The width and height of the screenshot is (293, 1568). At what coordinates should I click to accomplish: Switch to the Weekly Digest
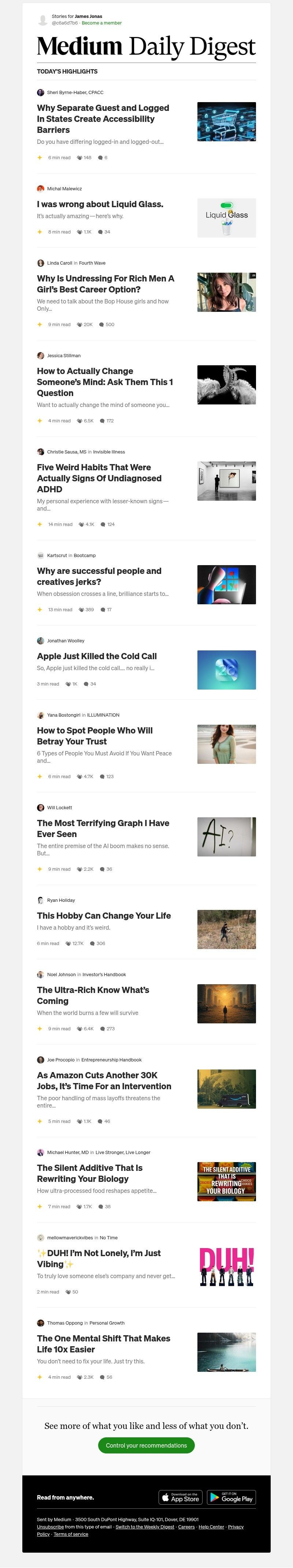pyautogui.click(x=145, y=1527)
